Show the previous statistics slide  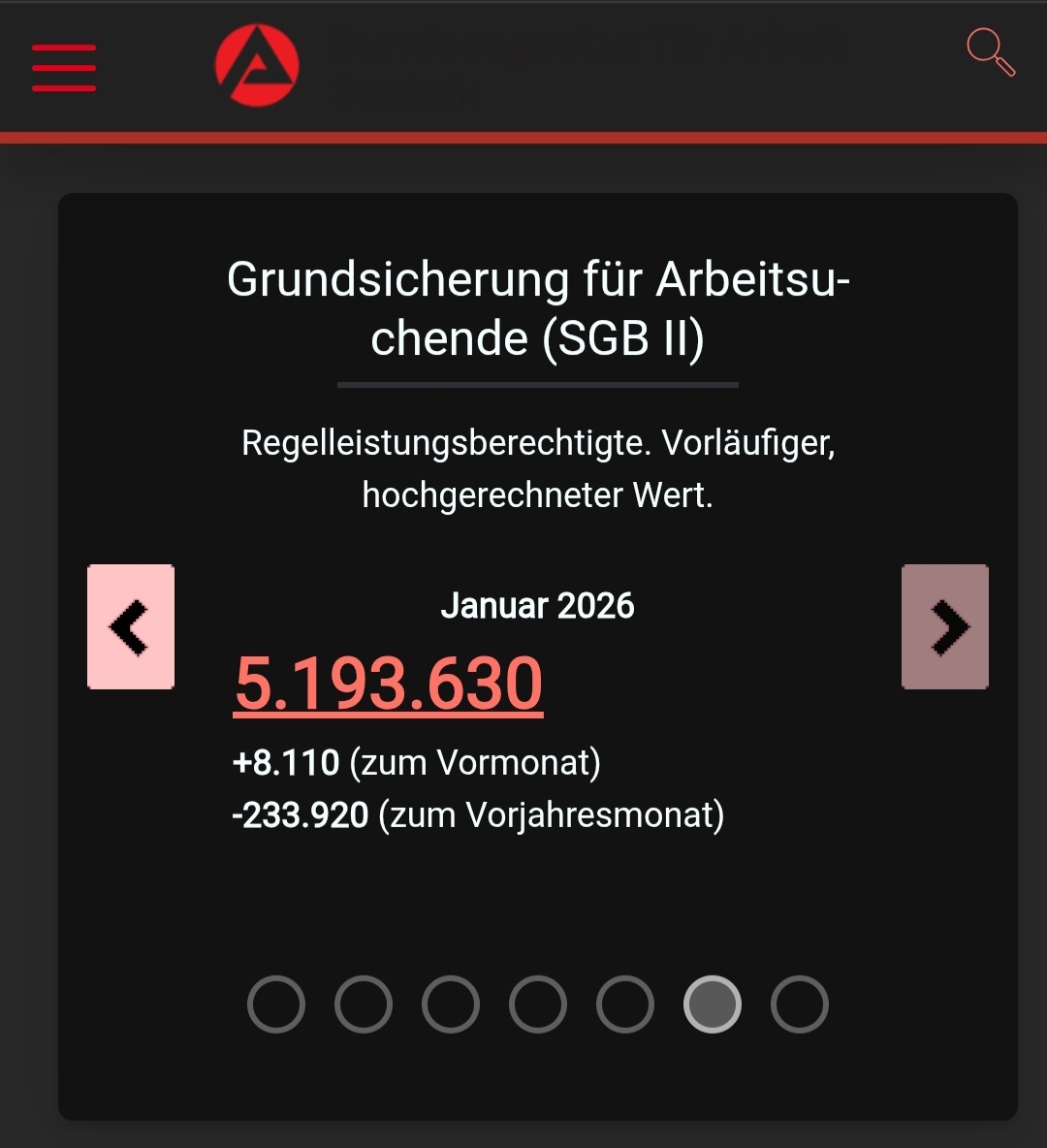(131, 627)
